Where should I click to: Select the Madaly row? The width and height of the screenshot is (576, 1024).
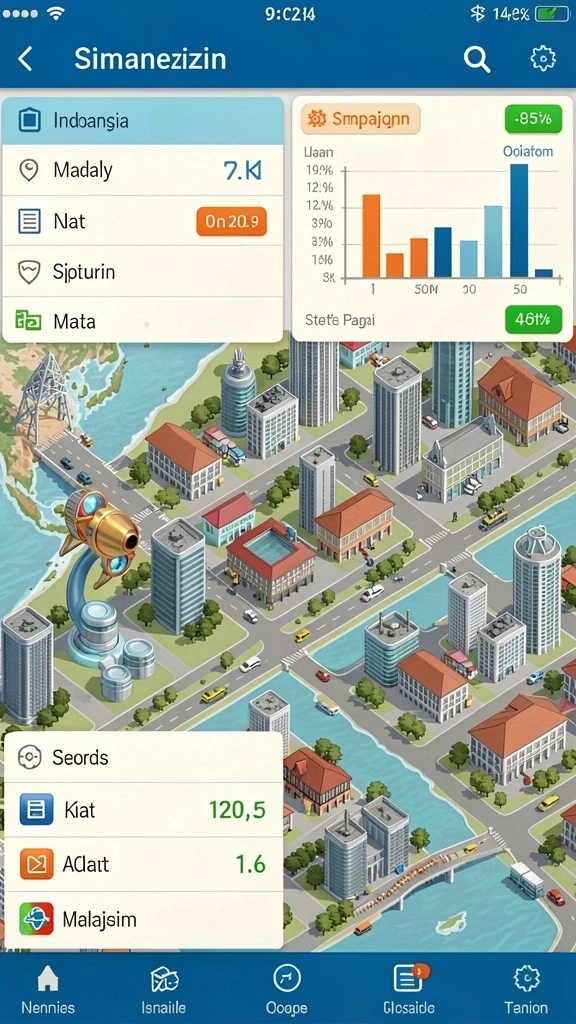pyautogui.click(x=143, y=170)
